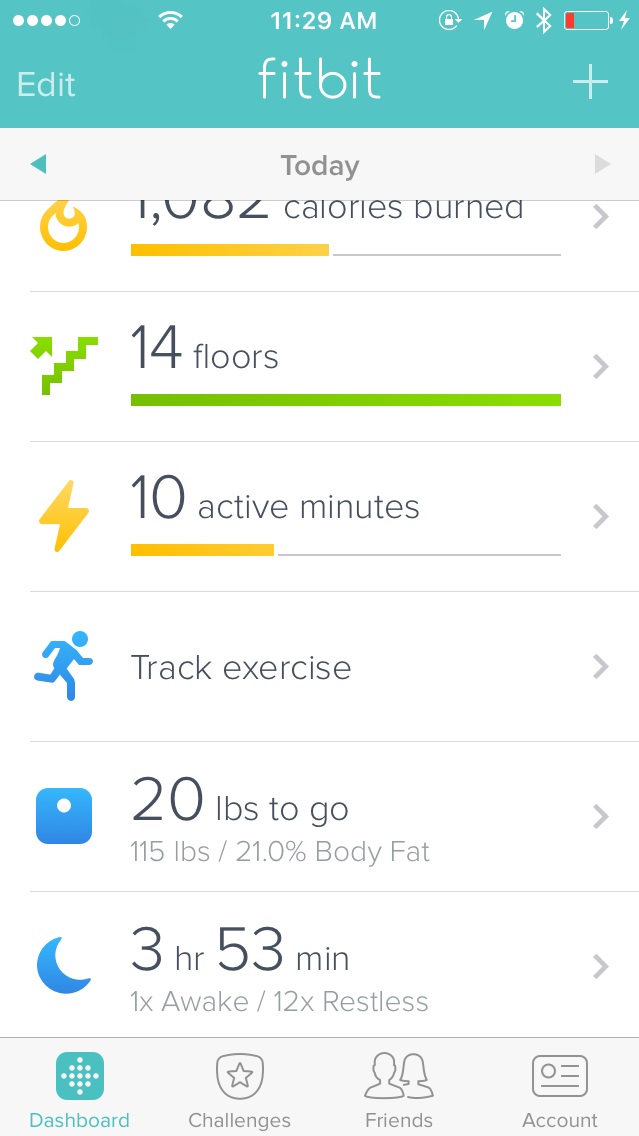This screenshot has width=639, height=1136.
Task: Select the Dashboard tab
Action: 79,1089
